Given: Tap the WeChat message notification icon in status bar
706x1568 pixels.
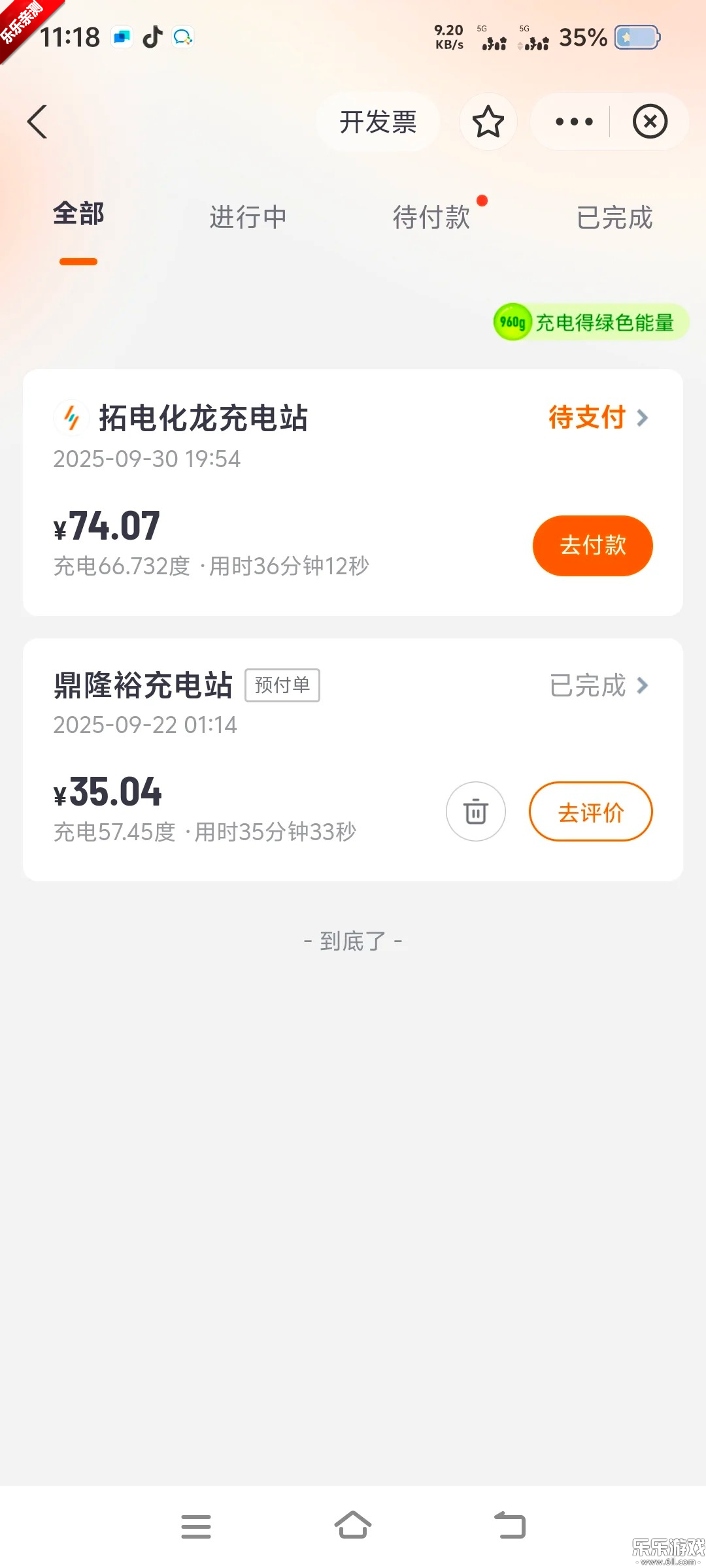Looking at the screenshot, I should point(182,37).
